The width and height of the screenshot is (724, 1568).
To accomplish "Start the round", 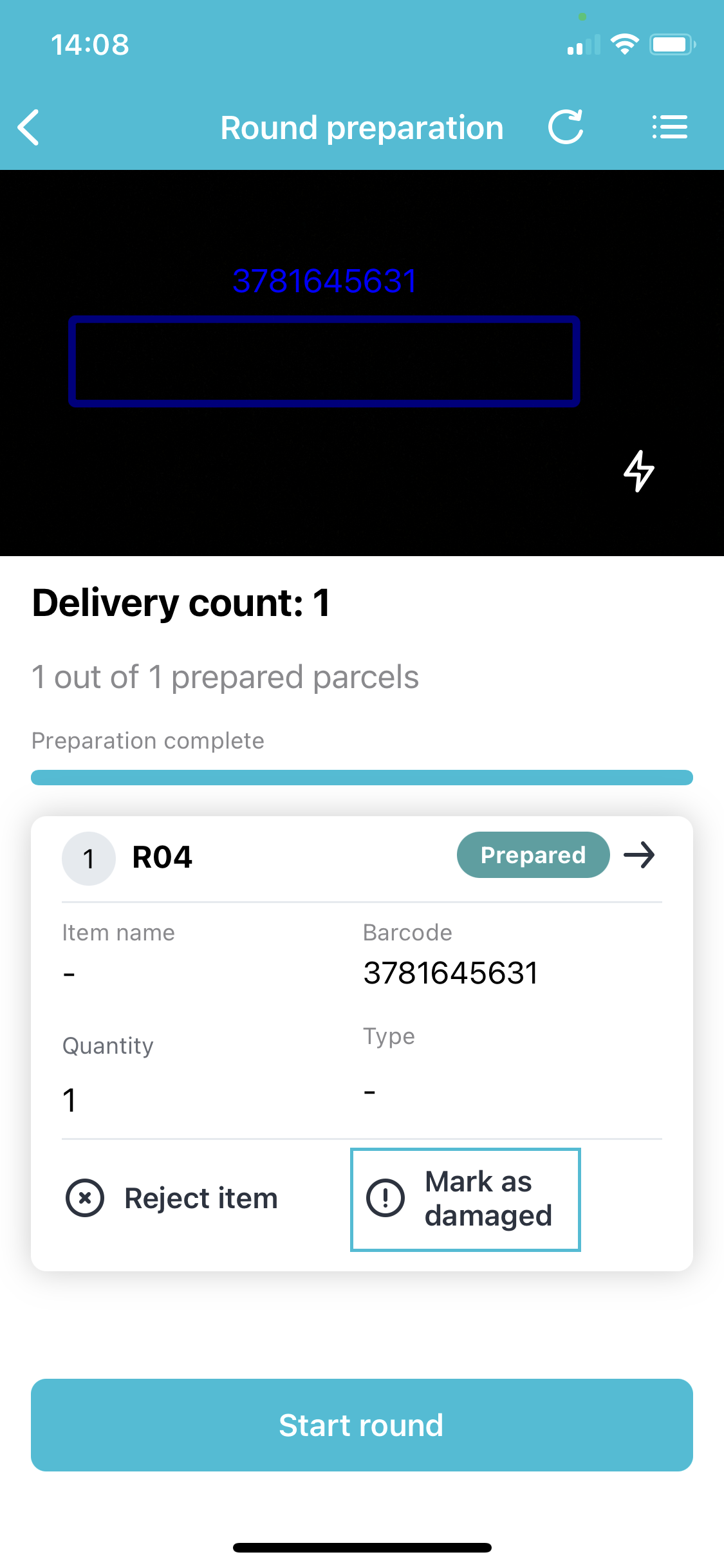I will point(362,1424).
